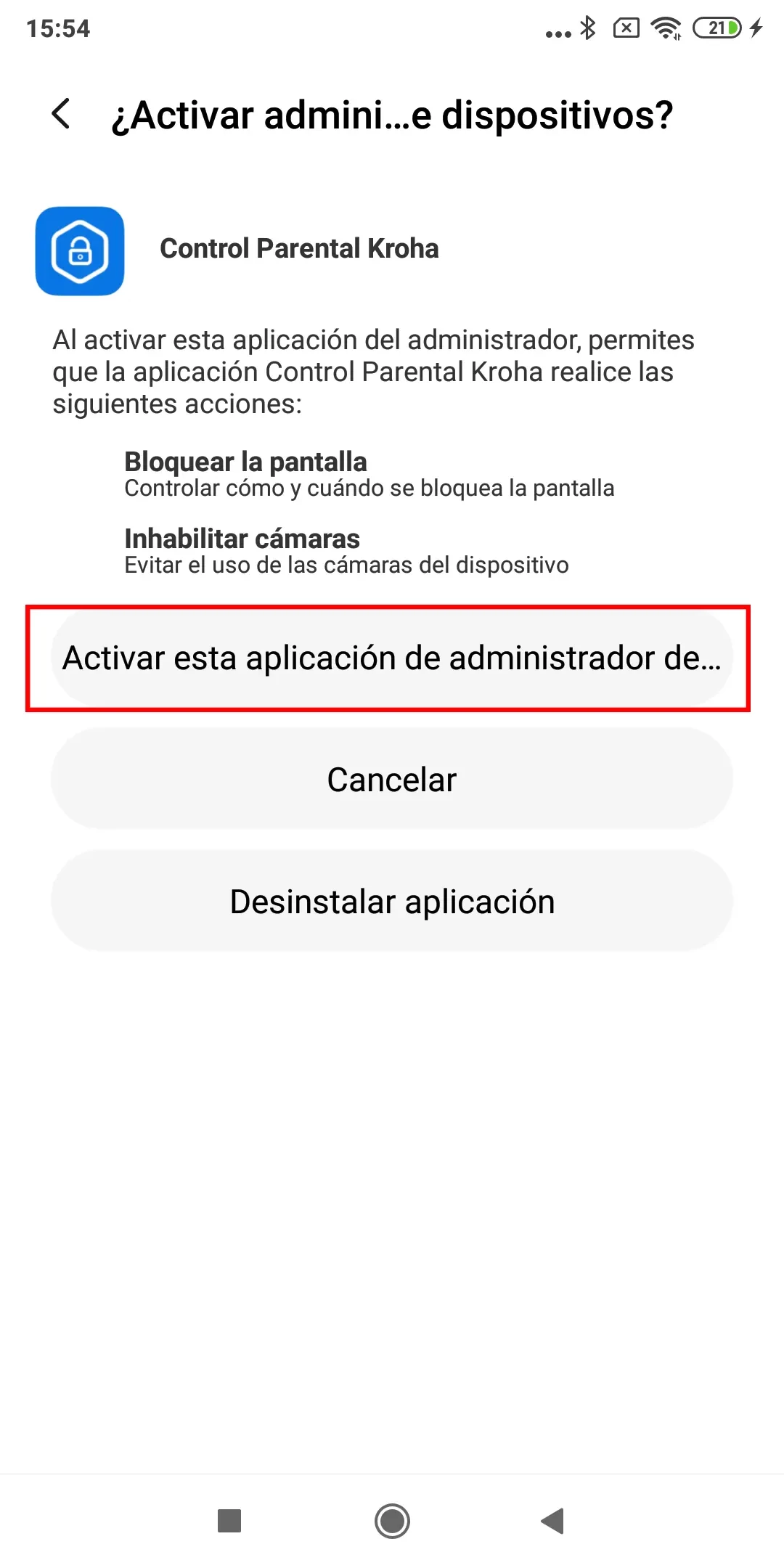Go back using the top arrow

point(62,114)
